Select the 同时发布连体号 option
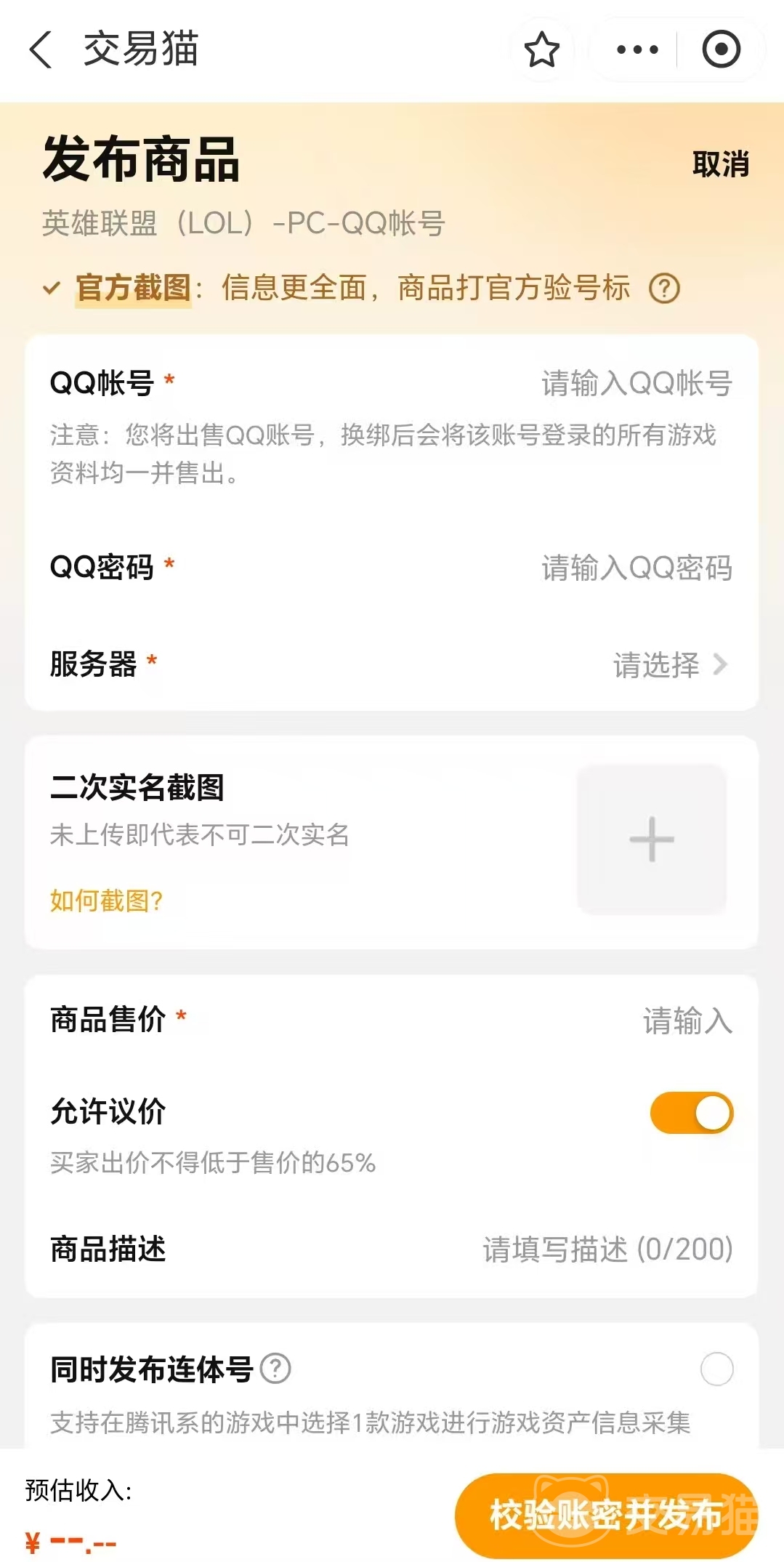 [x=716, y=1369]
